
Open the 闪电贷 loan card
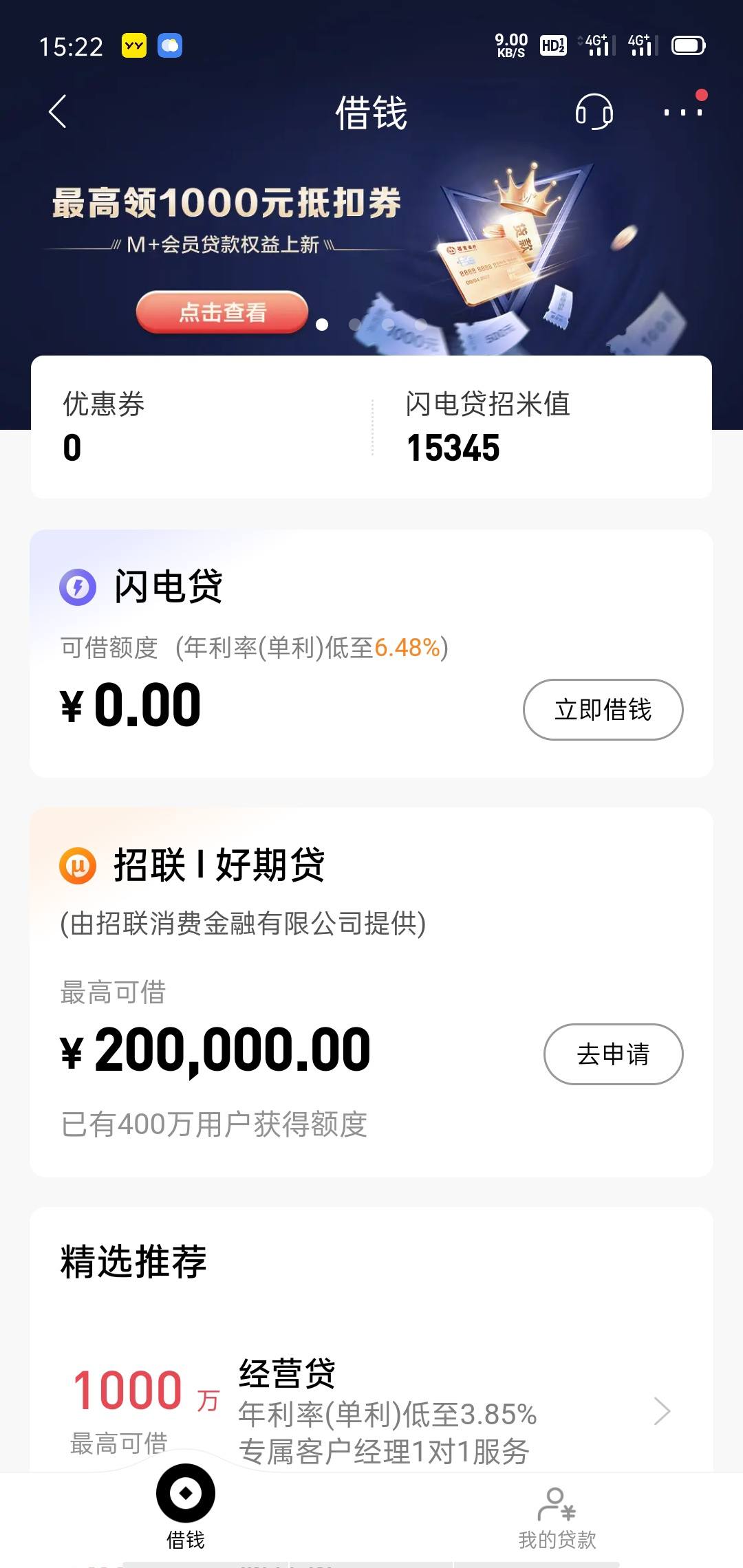371,653
